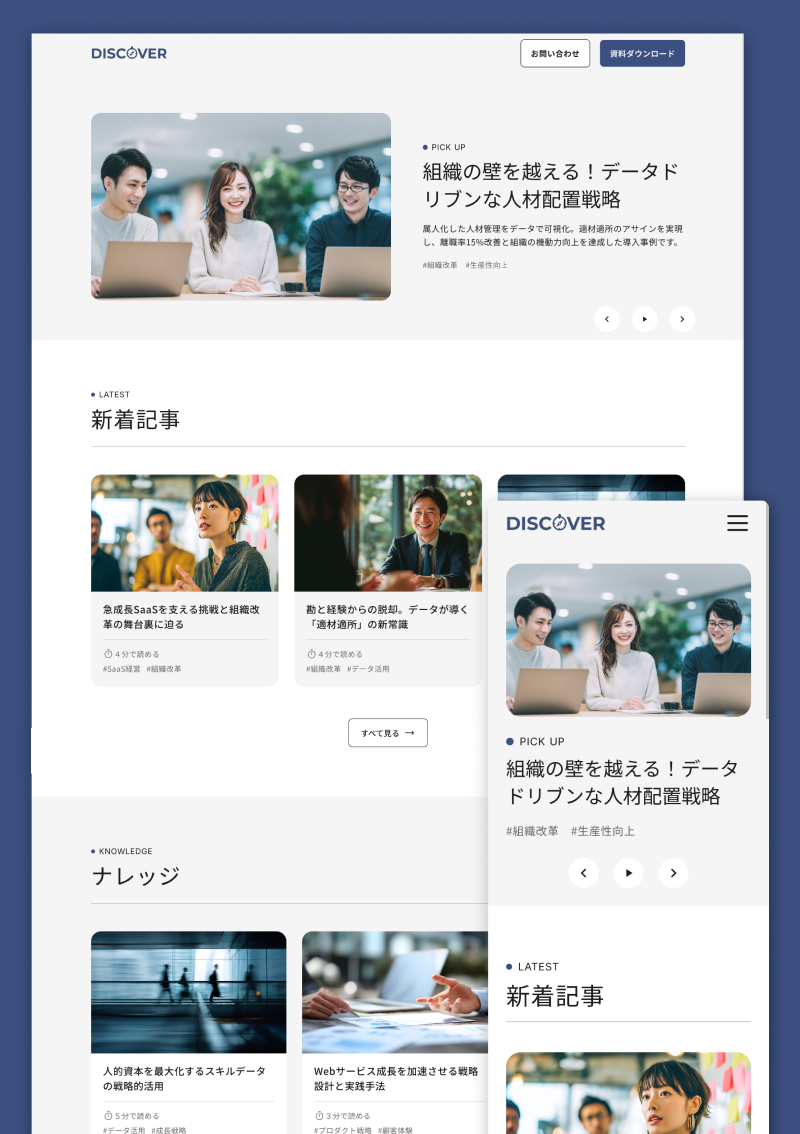This screenshot has width=800, height=1134.
Task: Click the next slide chevron on desktop hero carousel
Action: (x=682, y=319)
